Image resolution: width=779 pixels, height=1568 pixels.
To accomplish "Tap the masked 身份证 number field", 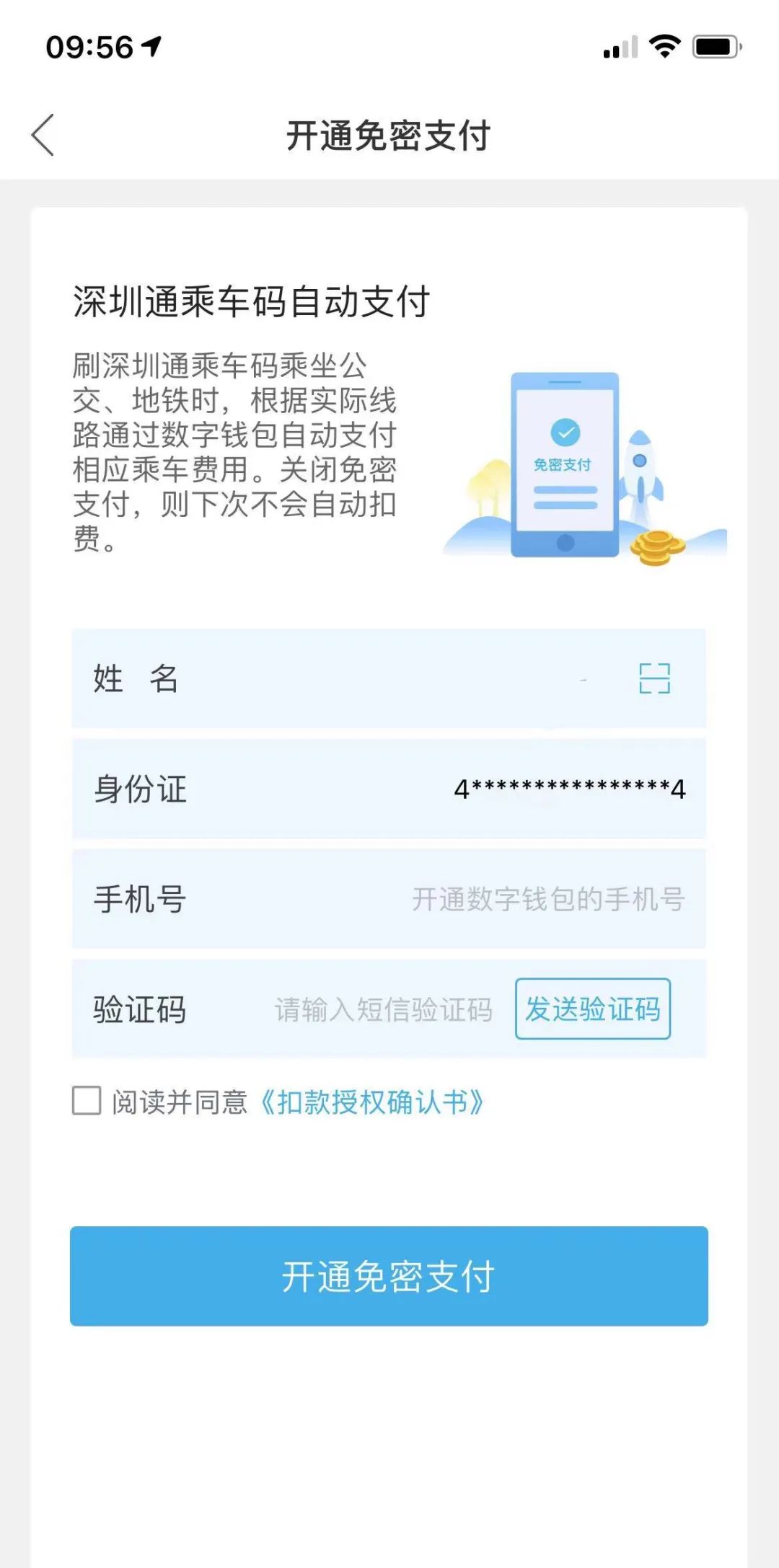I will pos(570,791).
